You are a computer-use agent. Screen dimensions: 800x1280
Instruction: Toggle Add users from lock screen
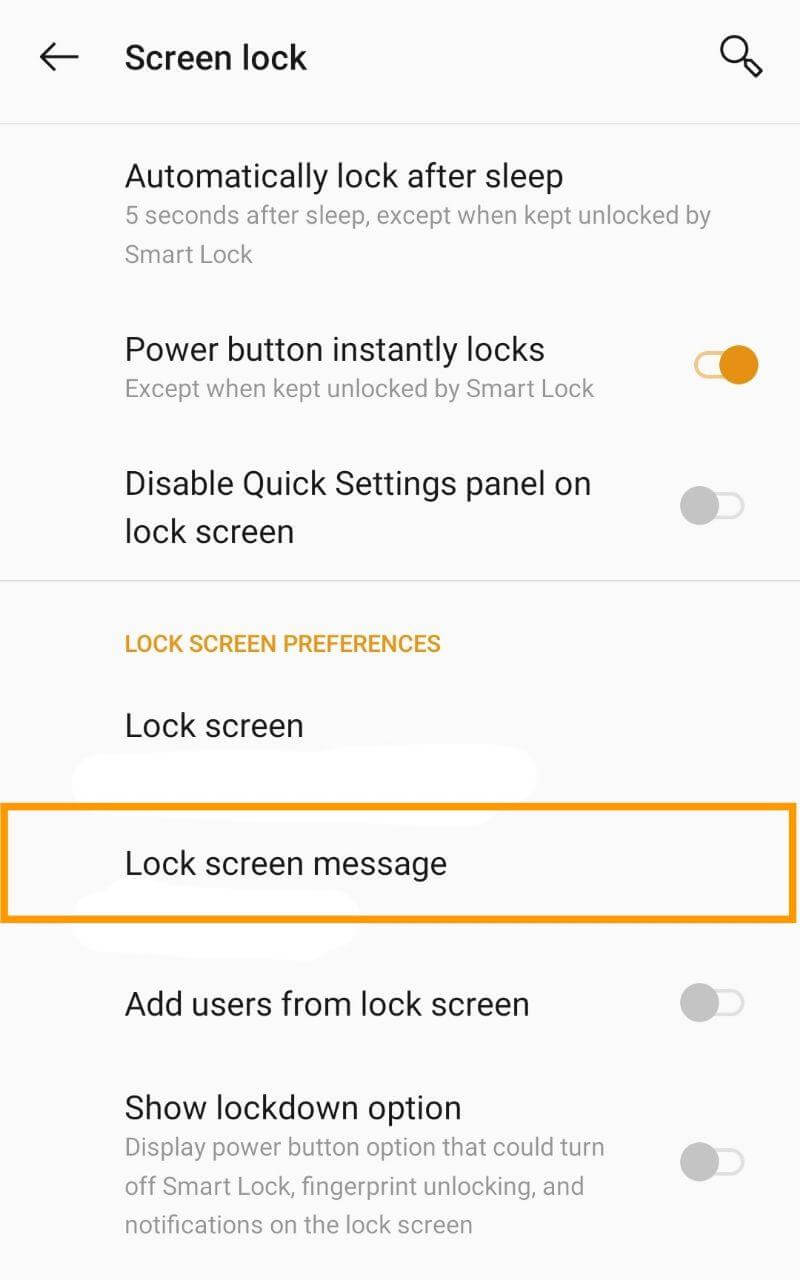(712, 1002)
